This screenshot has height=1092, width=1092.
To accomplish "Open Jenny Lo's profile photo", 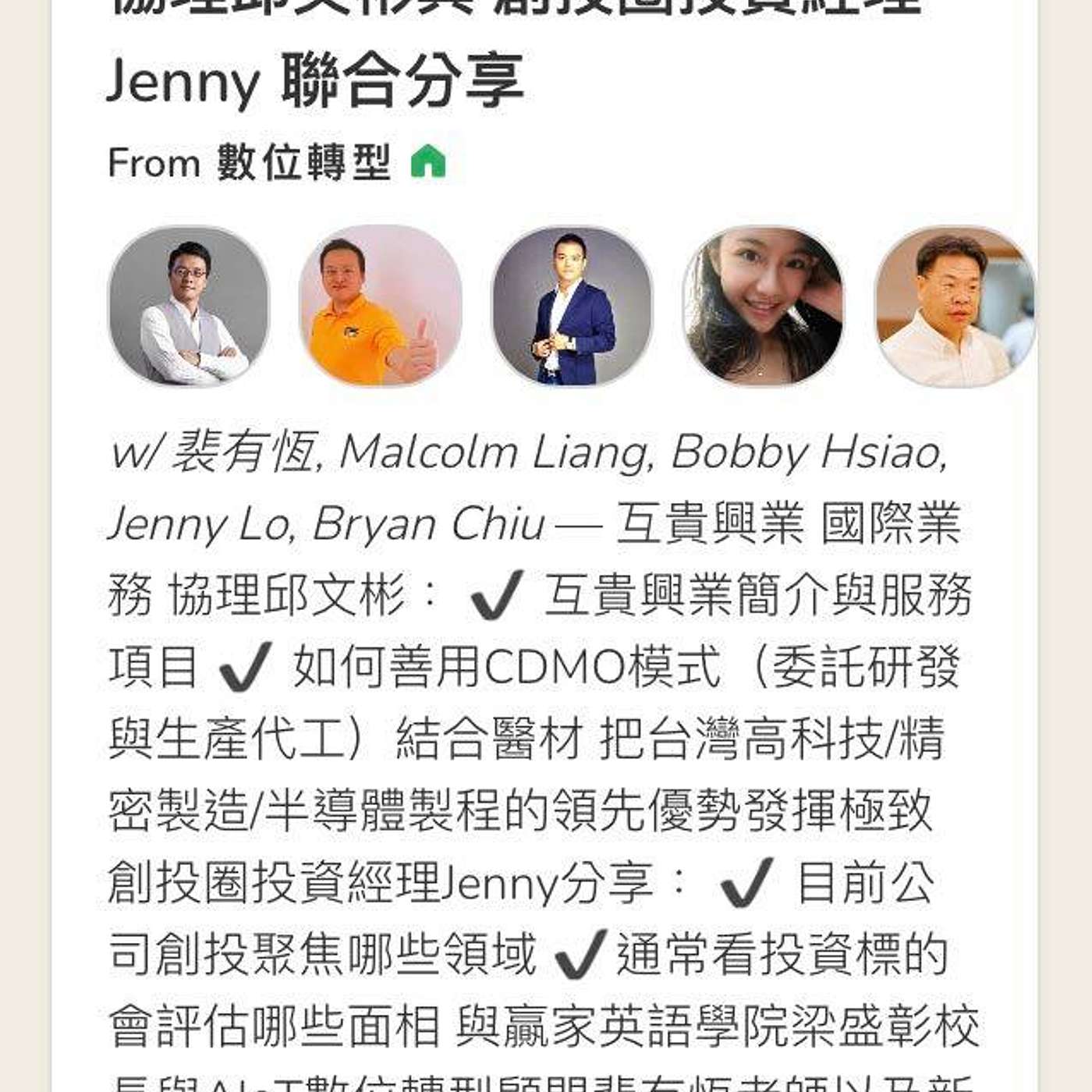I will 764,306.
